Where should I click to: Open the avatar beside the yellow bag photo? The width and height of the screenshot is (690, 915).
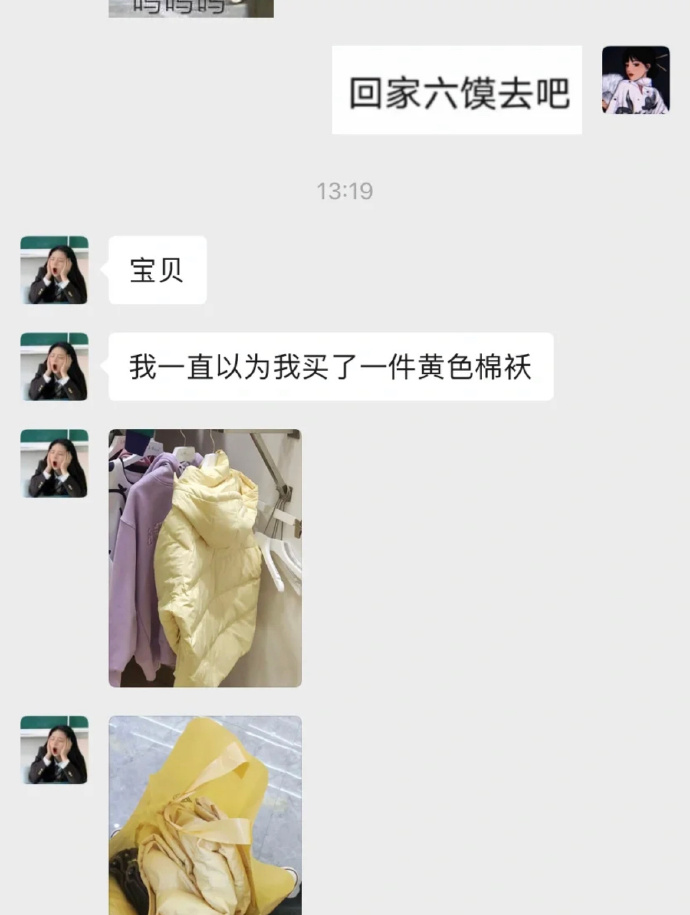(x=54, y=750)
